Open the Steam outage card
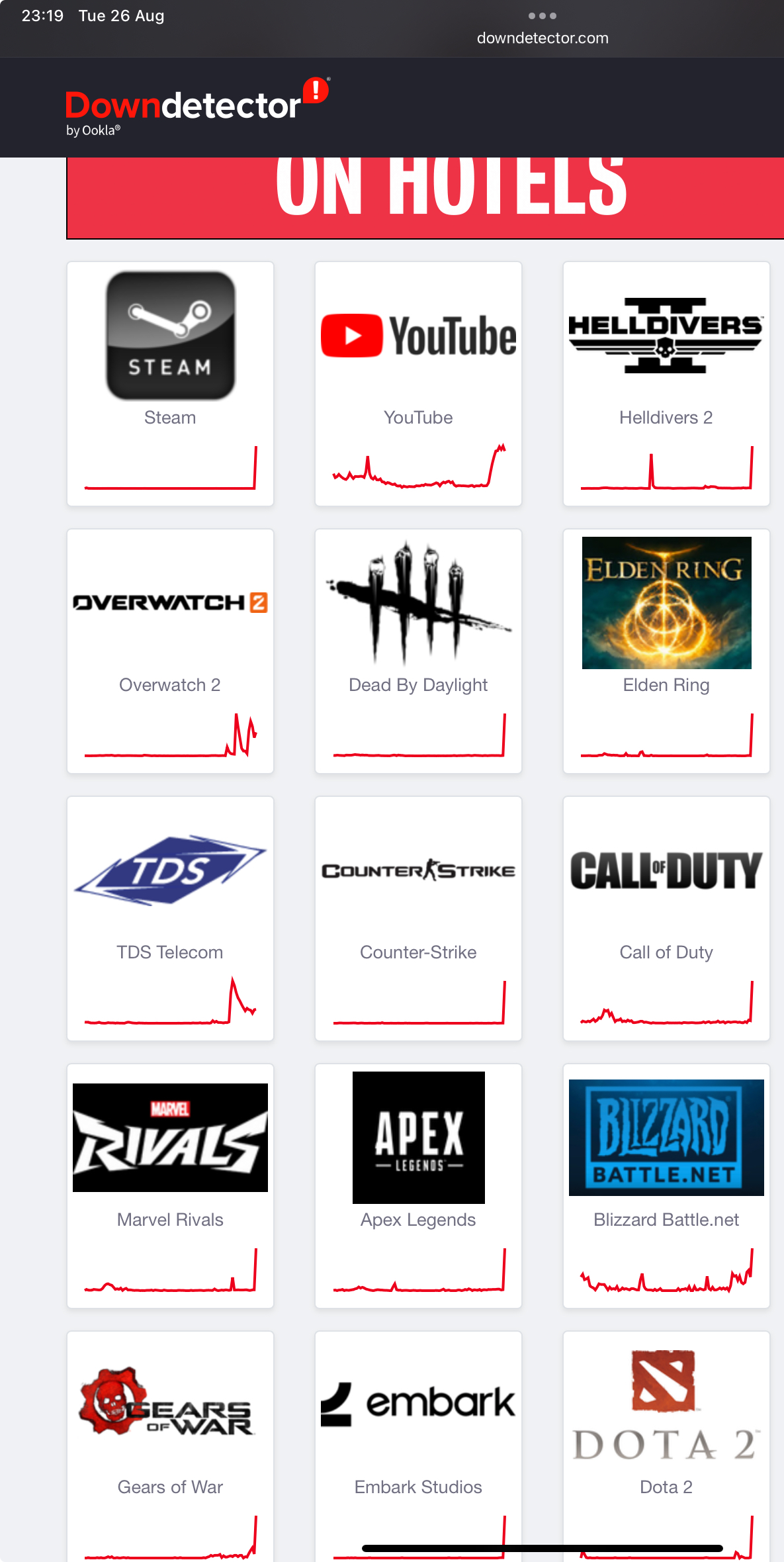The height and width of the screenshot is (1562, 784). (170, 384)
